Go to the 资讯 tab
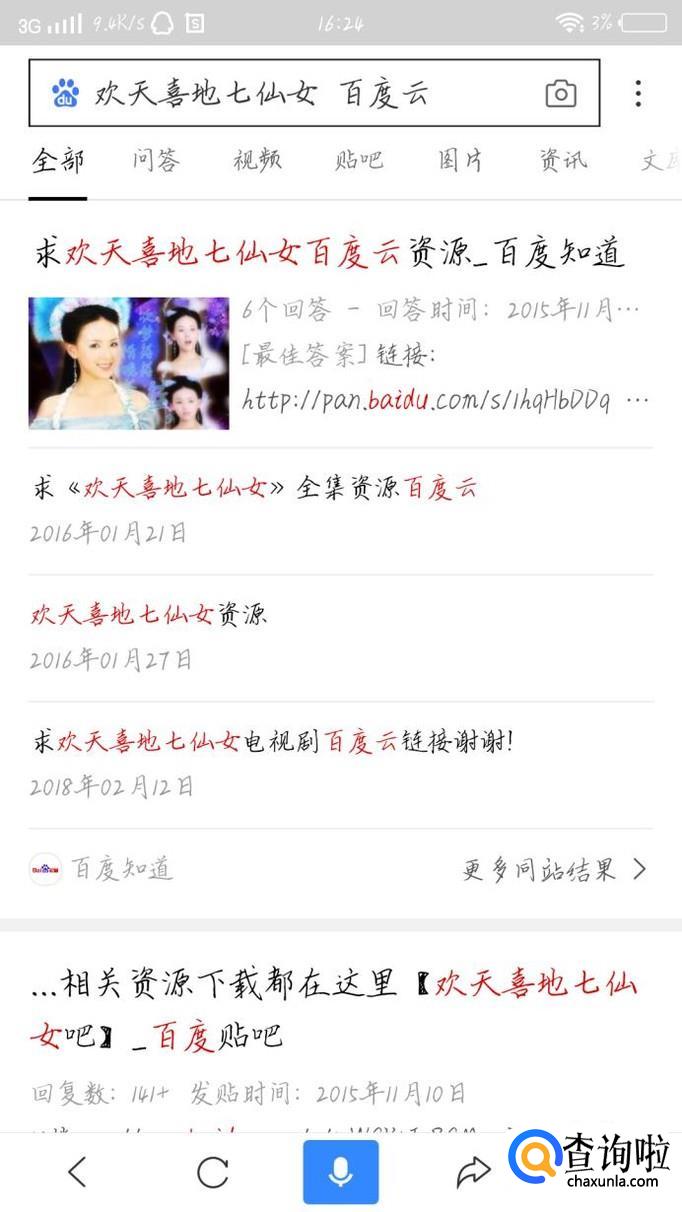The height and width of the screenshot is (1212, 682). [x=563, y=160]
